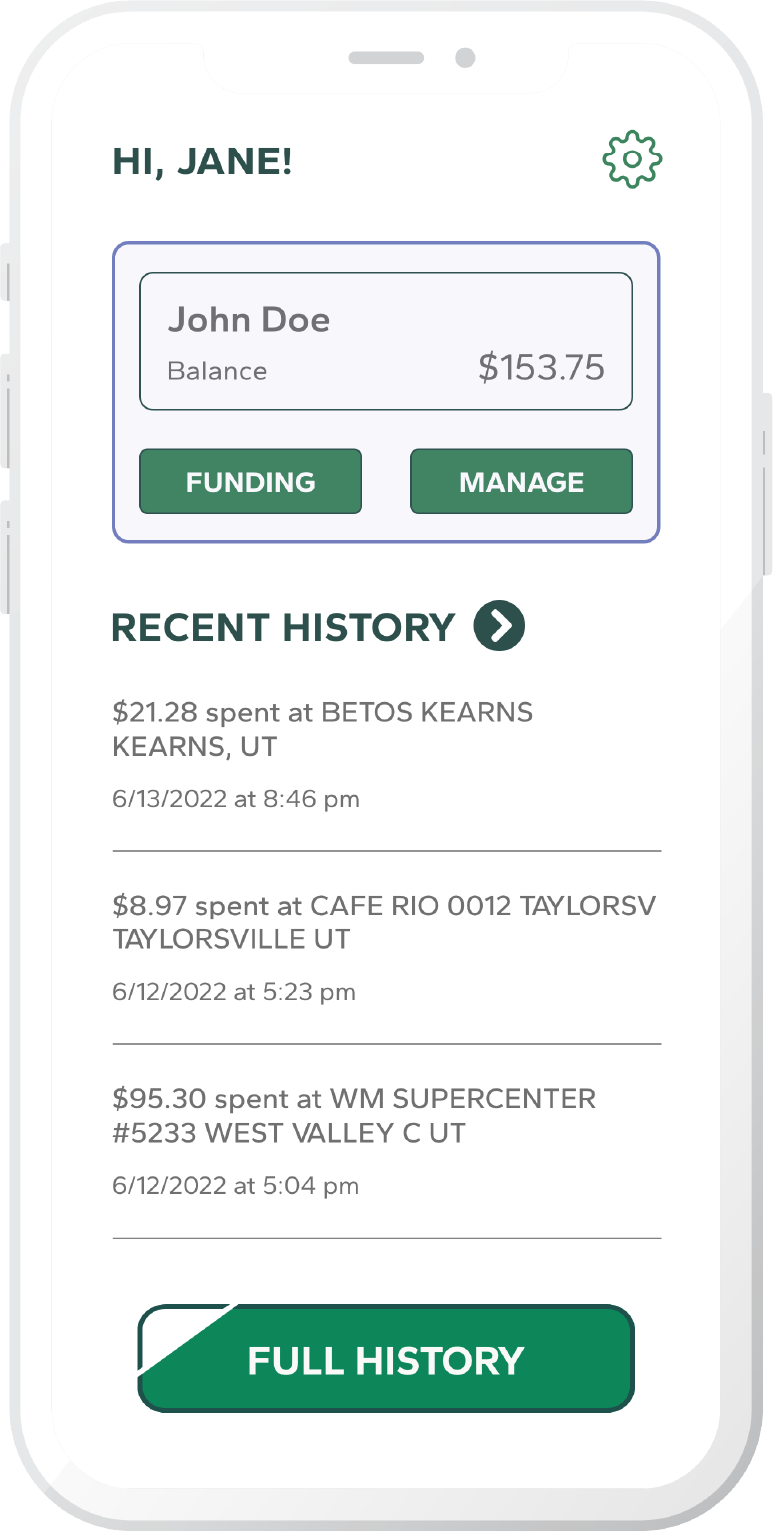The height and width of the screenshot is (1532, 773).
Task: Open the CAFE RIO transaction
Action: point(386,948)
